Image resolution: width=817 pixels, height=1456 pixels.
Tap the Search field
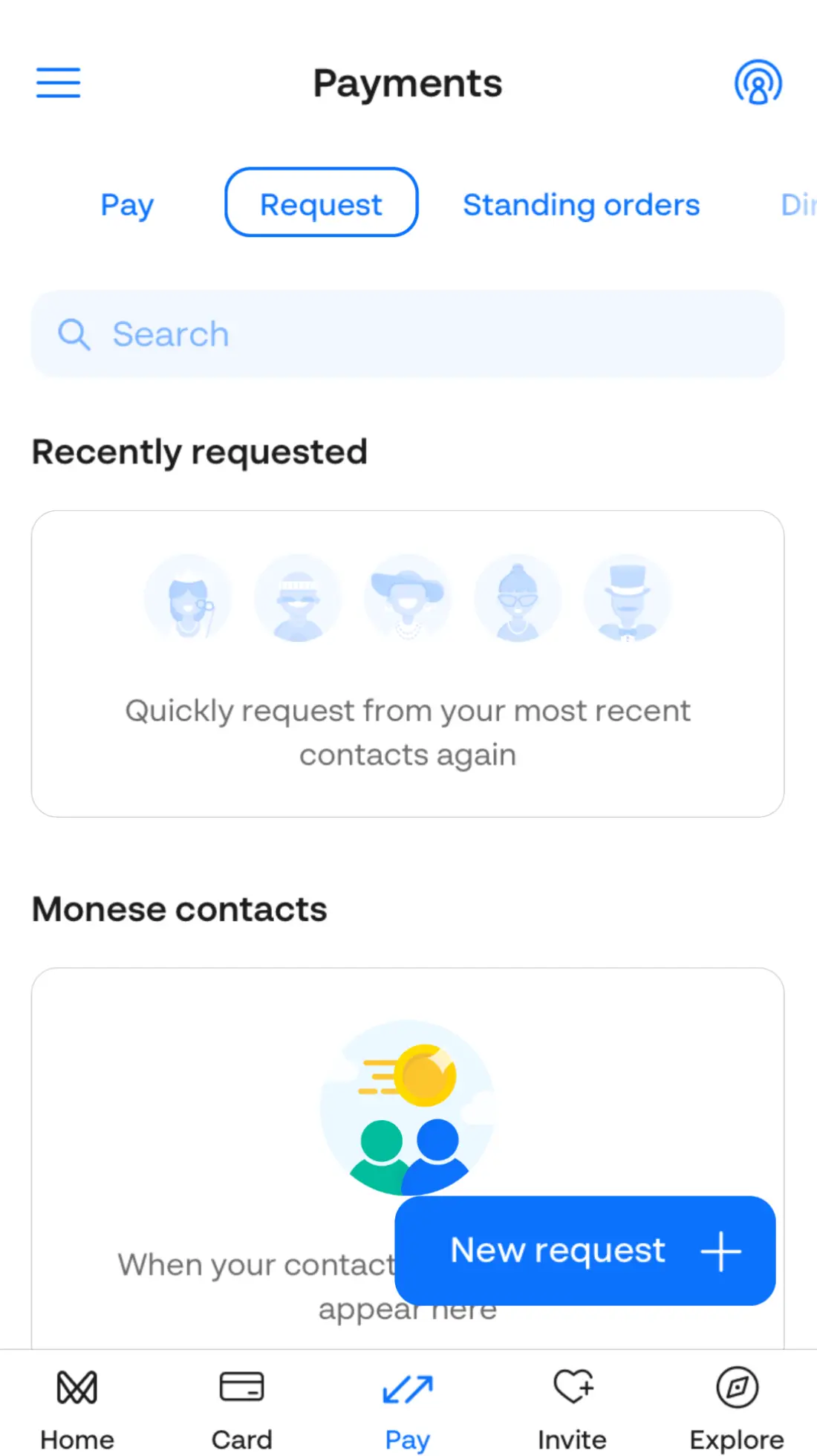(x=407, y=334)
